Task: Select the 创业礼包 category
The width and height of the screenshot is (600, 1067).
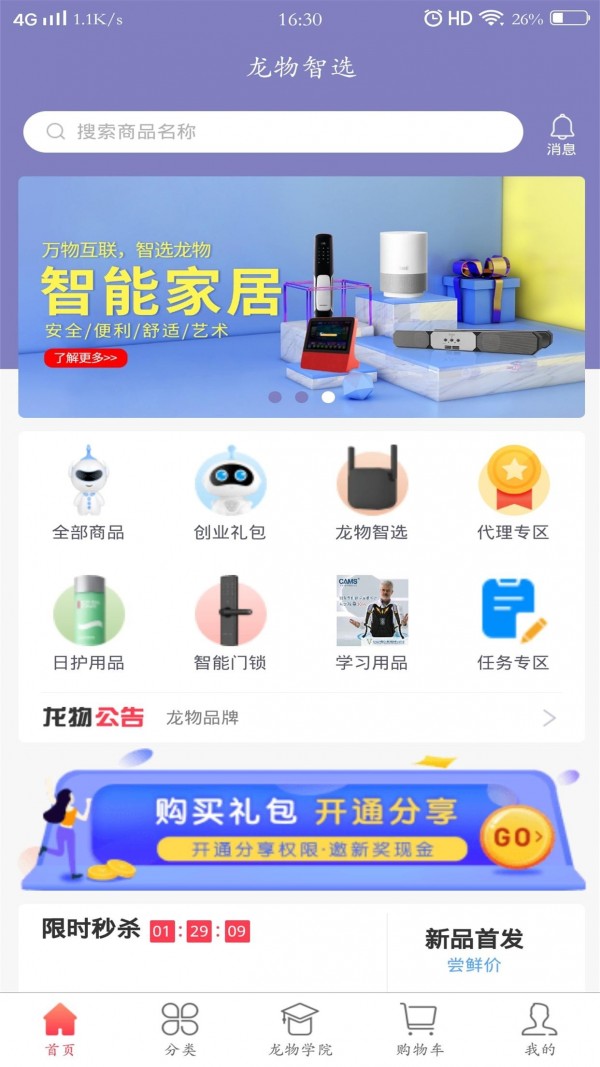Action: (230, 494)
